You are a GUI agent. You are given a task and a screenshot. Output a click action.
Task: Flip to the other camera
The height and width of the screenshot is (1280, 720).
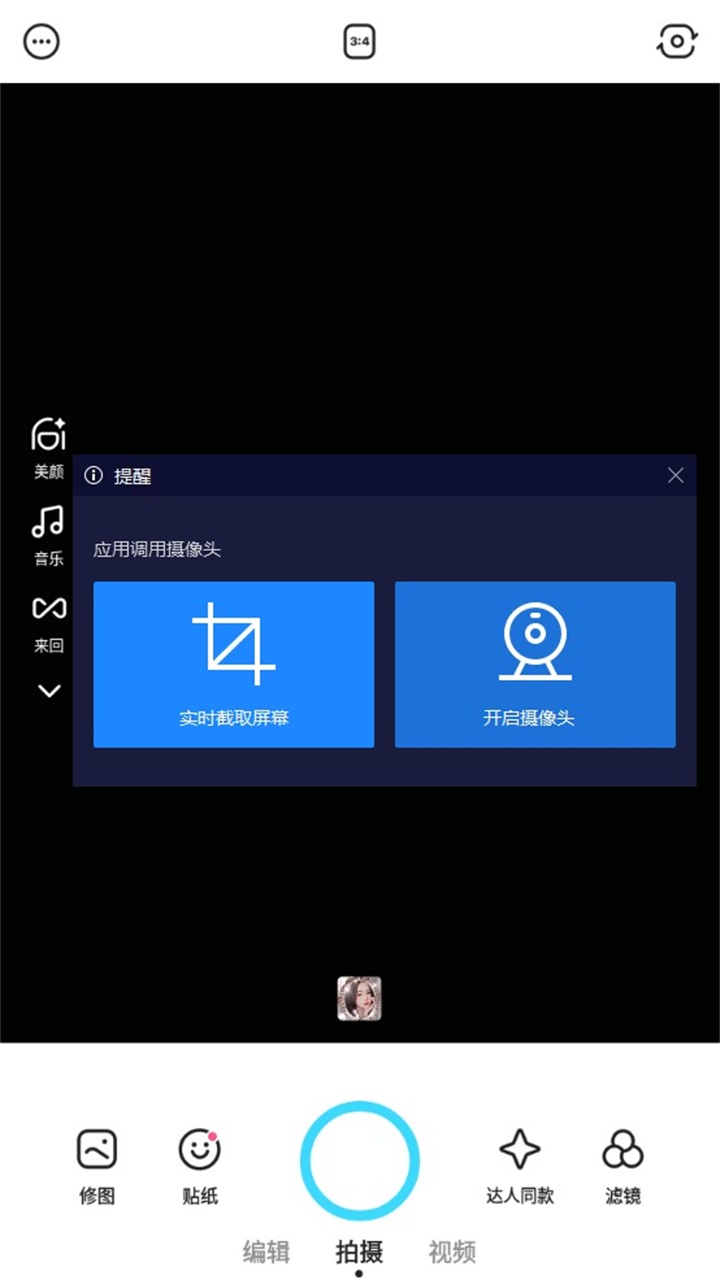(677, 42)
